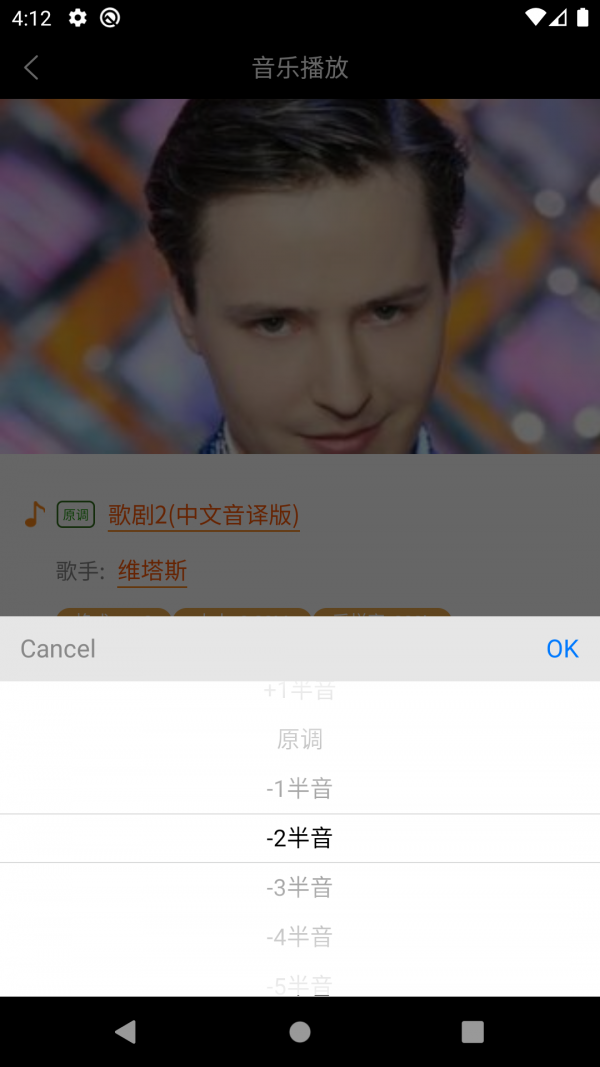
Task: Pick the -3半音 option
Action: [x=300, y=887]
